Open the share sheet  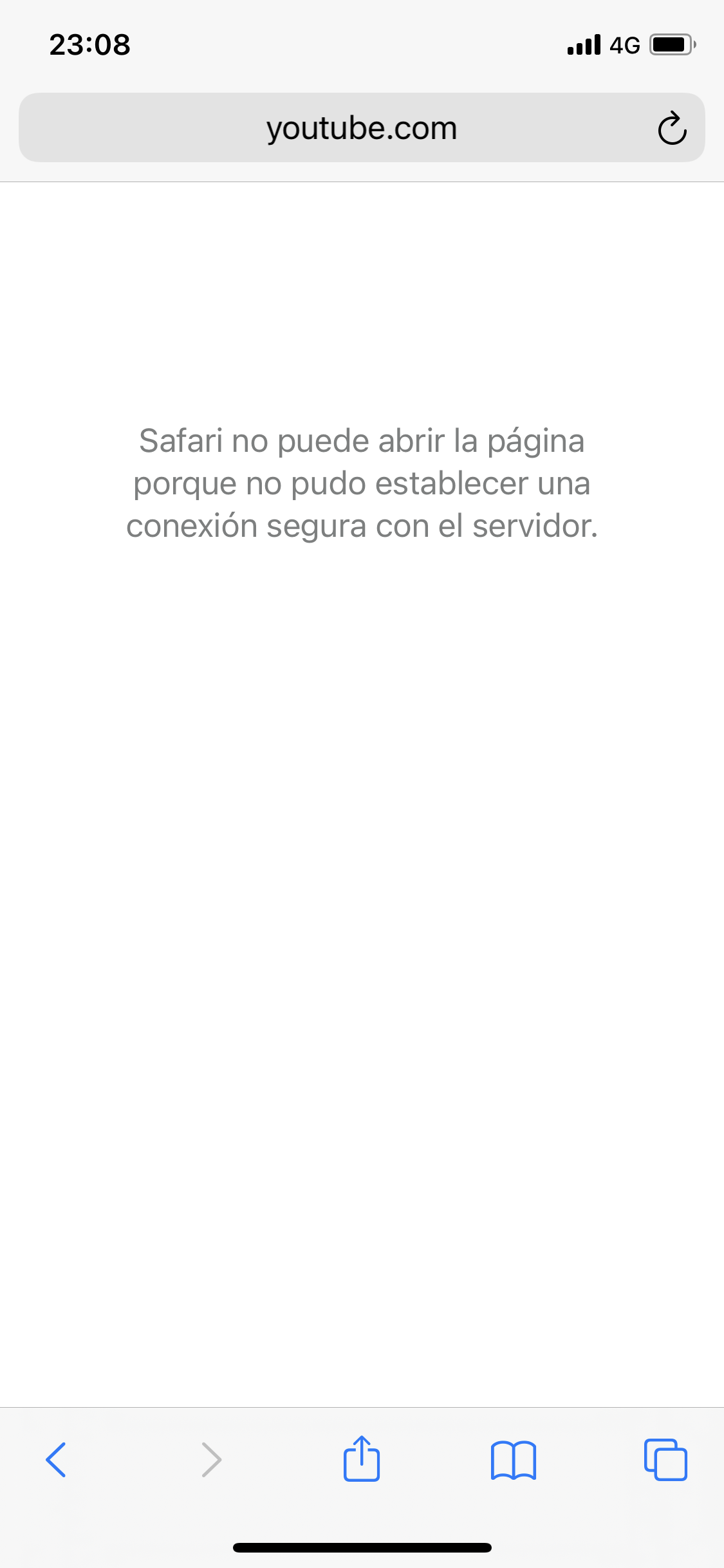(362, 1458)
